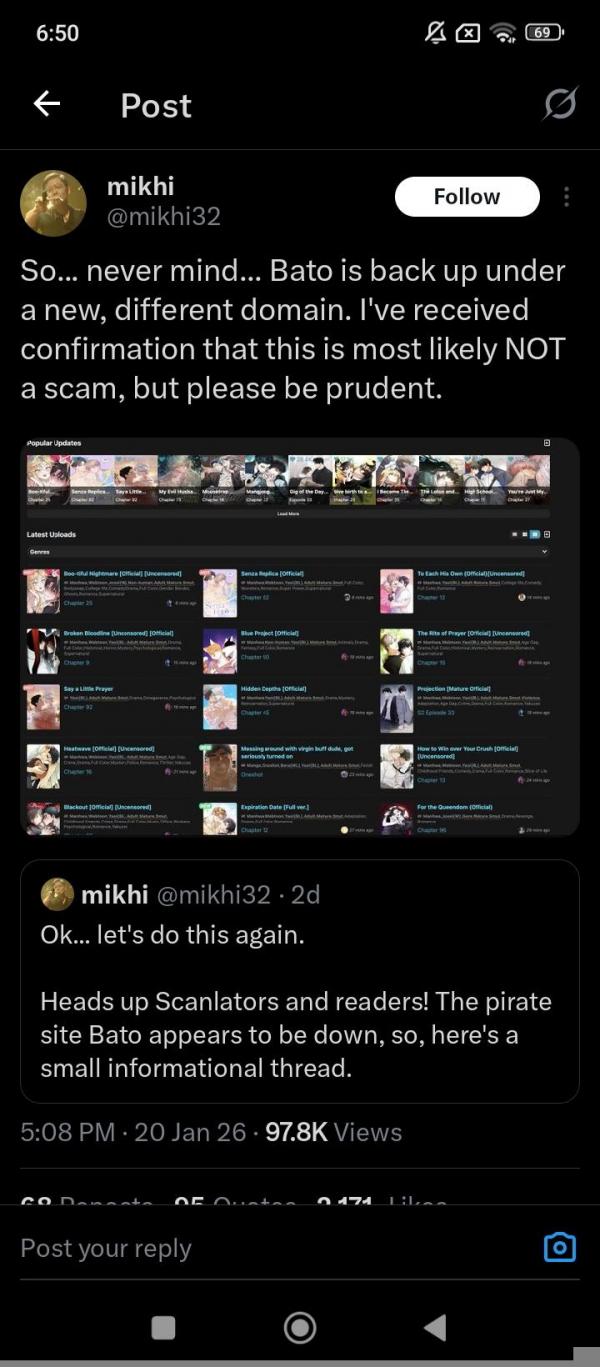Open recent apps from the navigation bar
Screen dimensions: 600x1367
tap(163, 1327)
